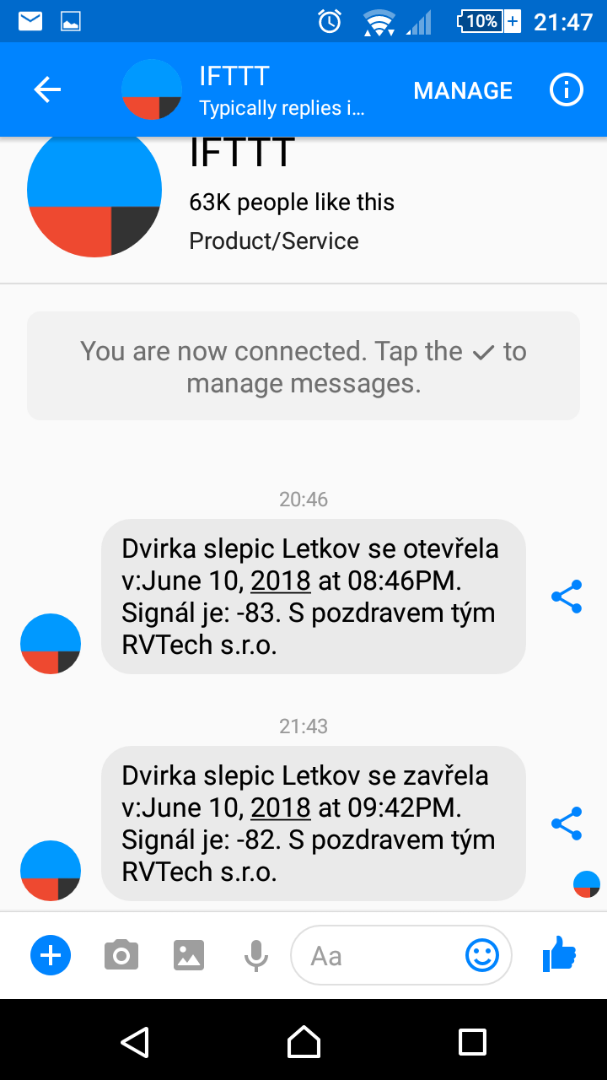Share the 'se zavřela' message
This screenshot has width=607, height=1080.
tap(566, 824)
